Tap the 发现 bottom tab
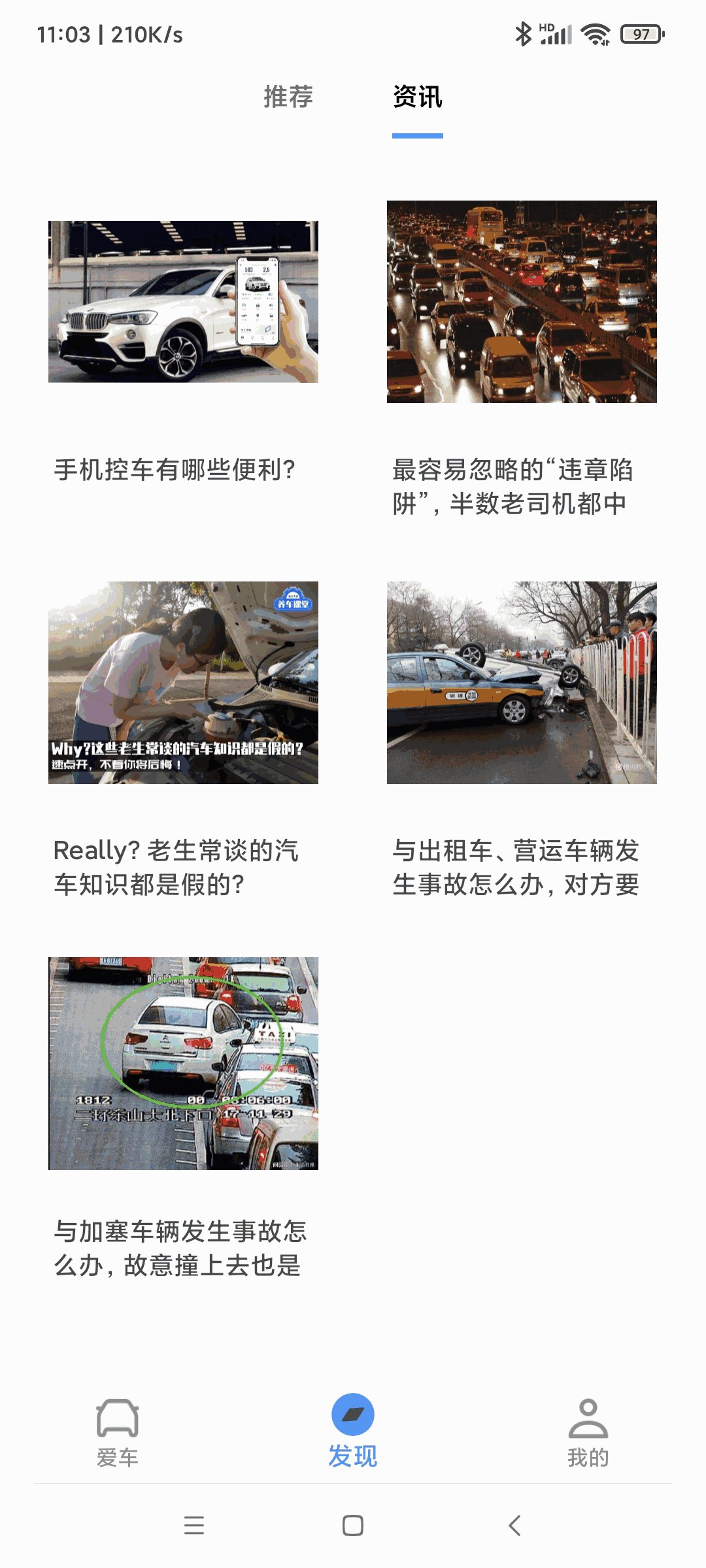 click(353, 1432)
